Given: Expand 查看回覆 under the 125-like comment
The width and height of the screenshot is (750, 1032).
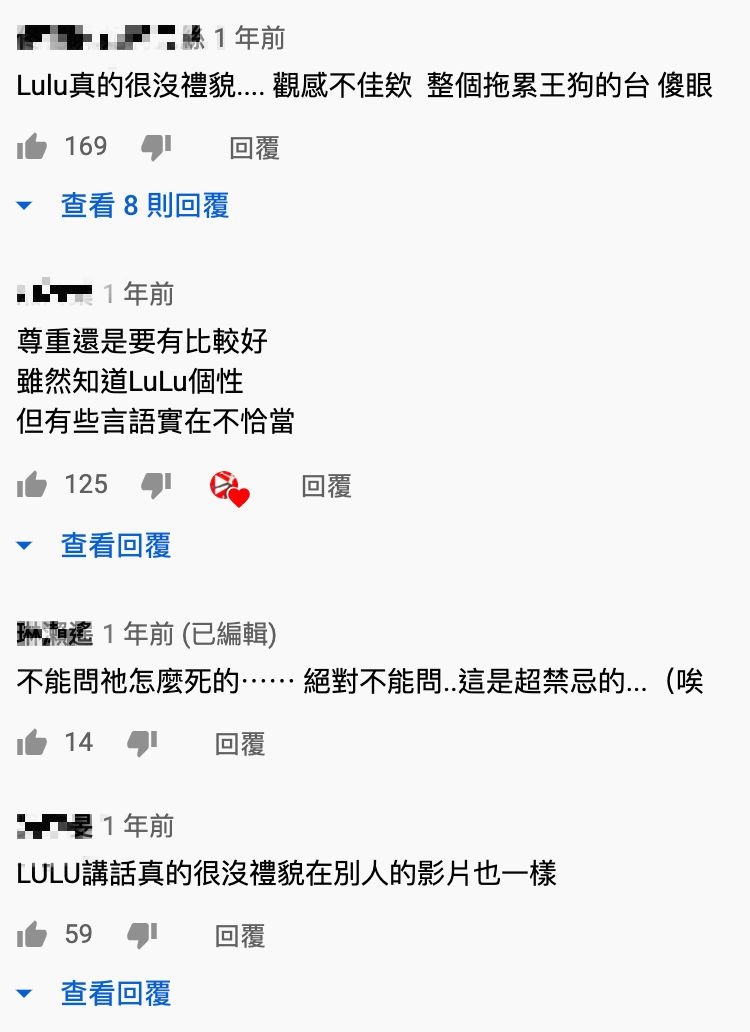Looking at the screenshot, I should click(115, 545).
